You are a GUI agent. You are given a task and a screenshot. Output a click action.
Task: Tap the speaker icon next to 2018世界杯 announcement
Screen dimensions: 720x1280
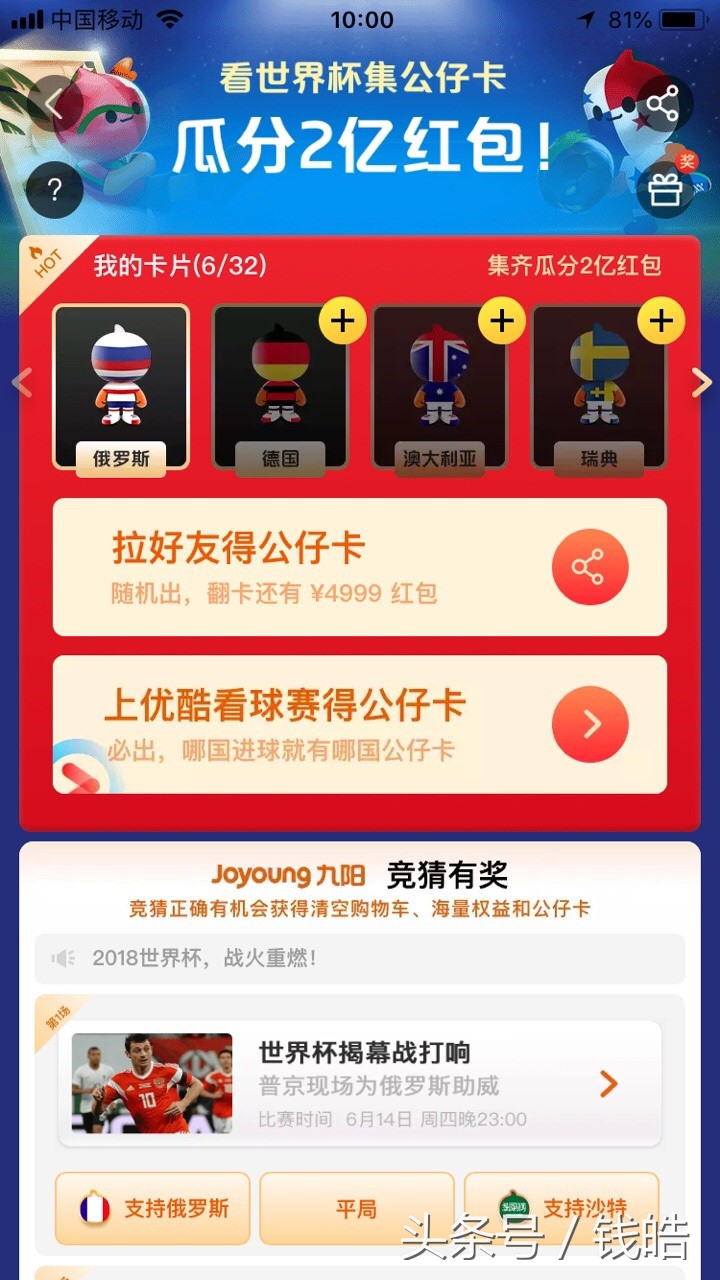point(62,957)
